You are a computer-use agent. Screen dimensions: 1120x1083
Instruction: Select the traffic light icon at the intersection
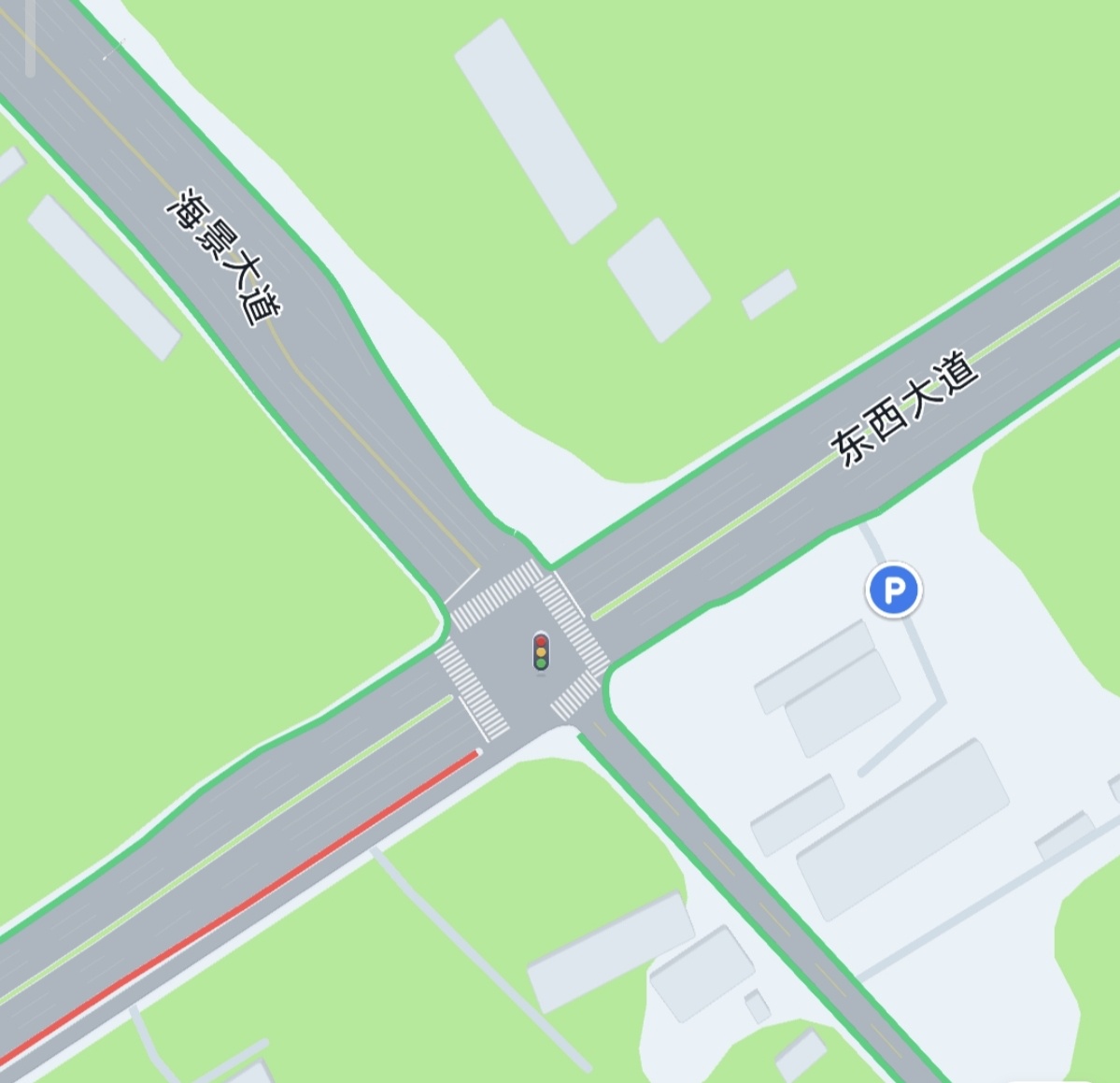coord(541,651)
